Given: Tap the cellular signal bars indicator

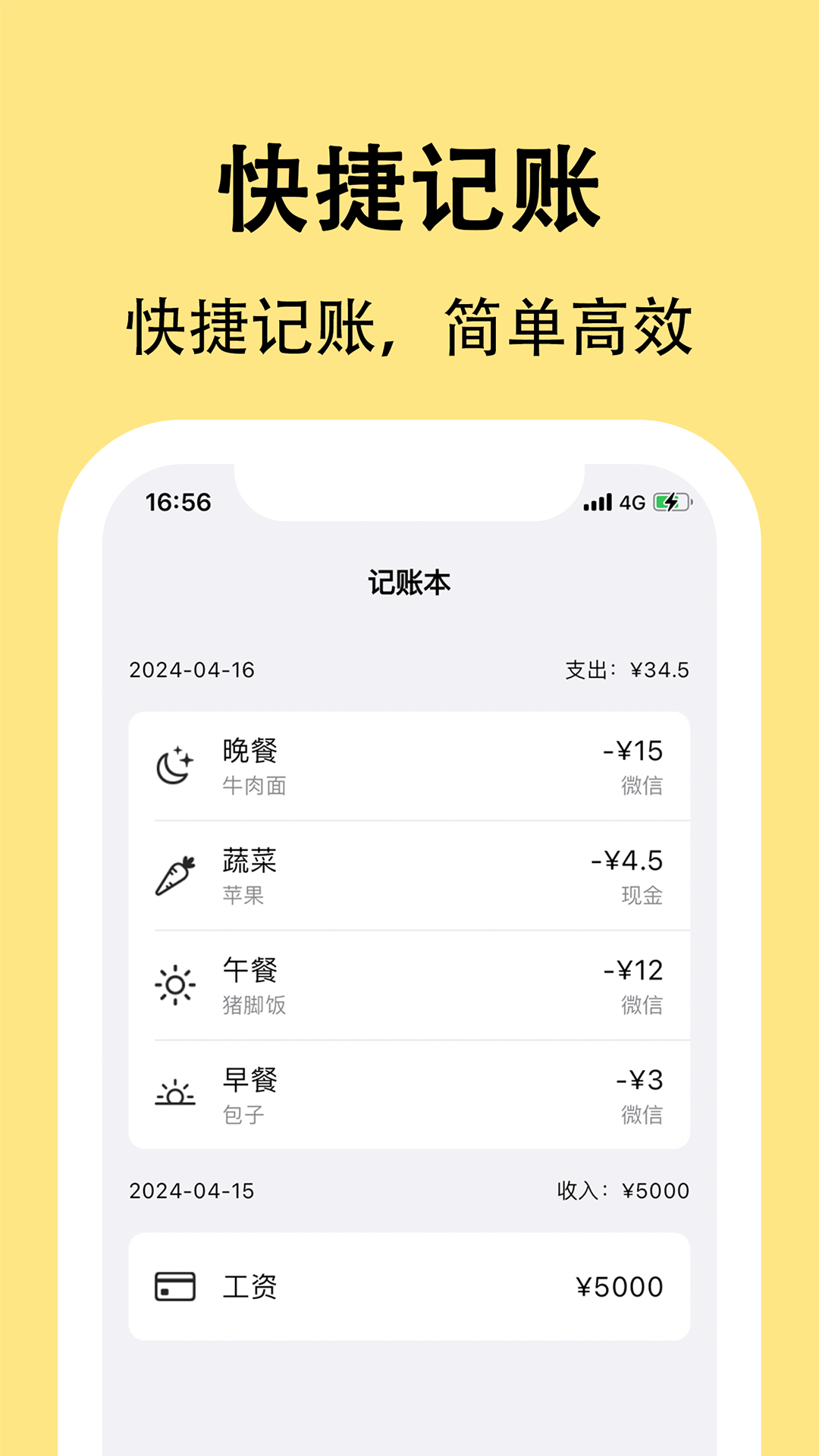Looking at the screenshot, I should point(598,500).
